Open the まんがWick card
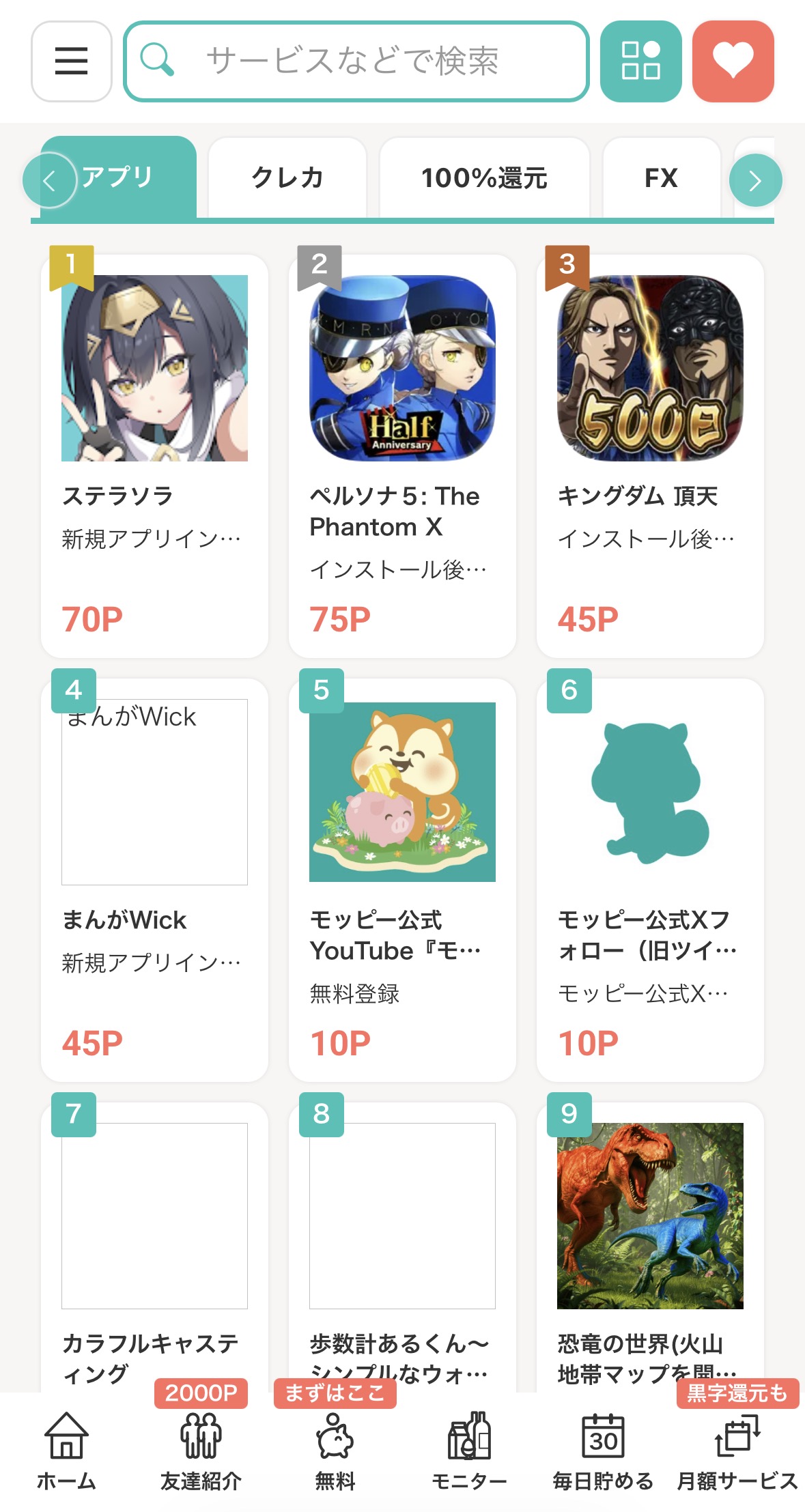 (154, 879)
